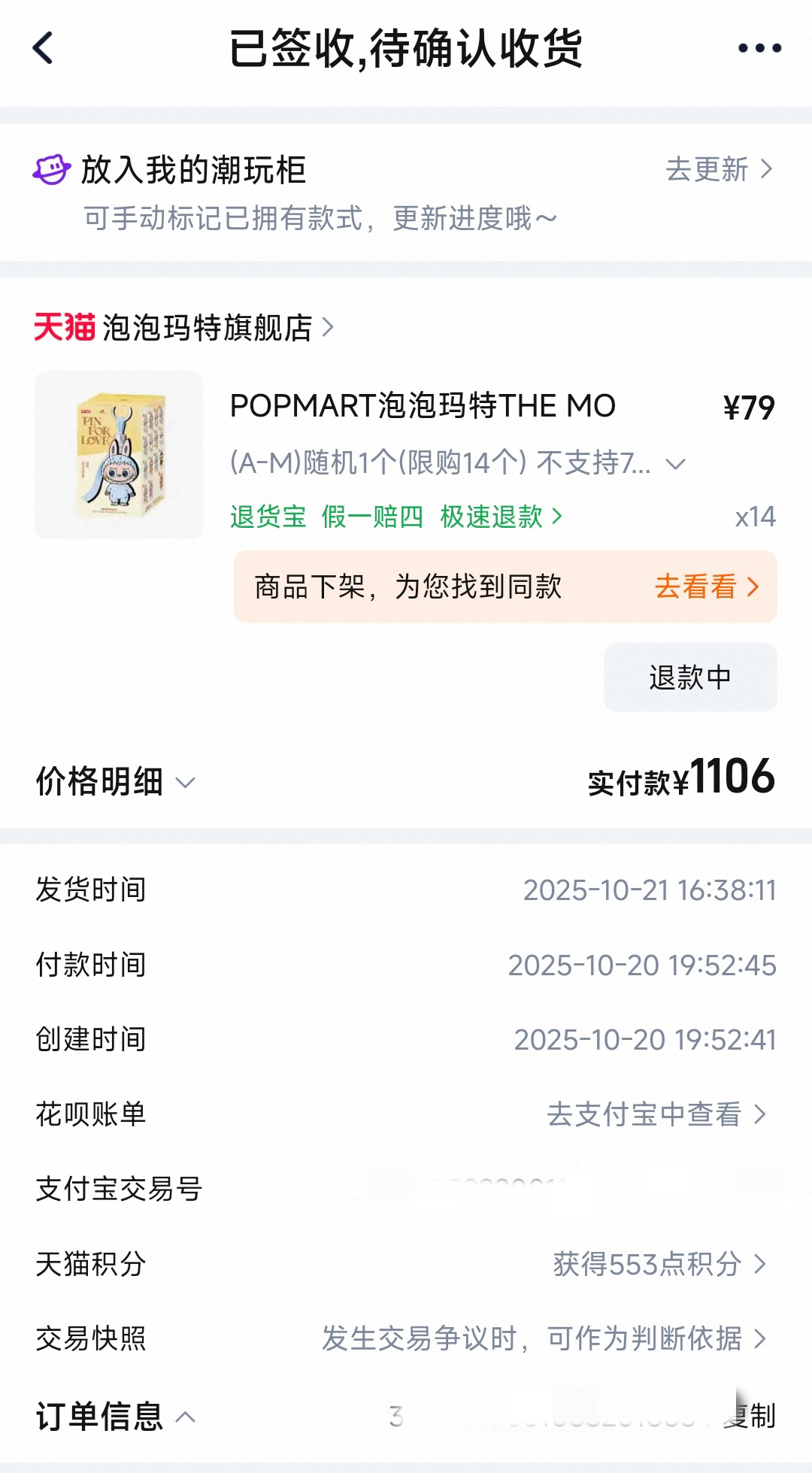This screenshot has width=812, height=1473.
Task: Tap 去更新 for my toy cabinet
Action: [x=718, y=169]
